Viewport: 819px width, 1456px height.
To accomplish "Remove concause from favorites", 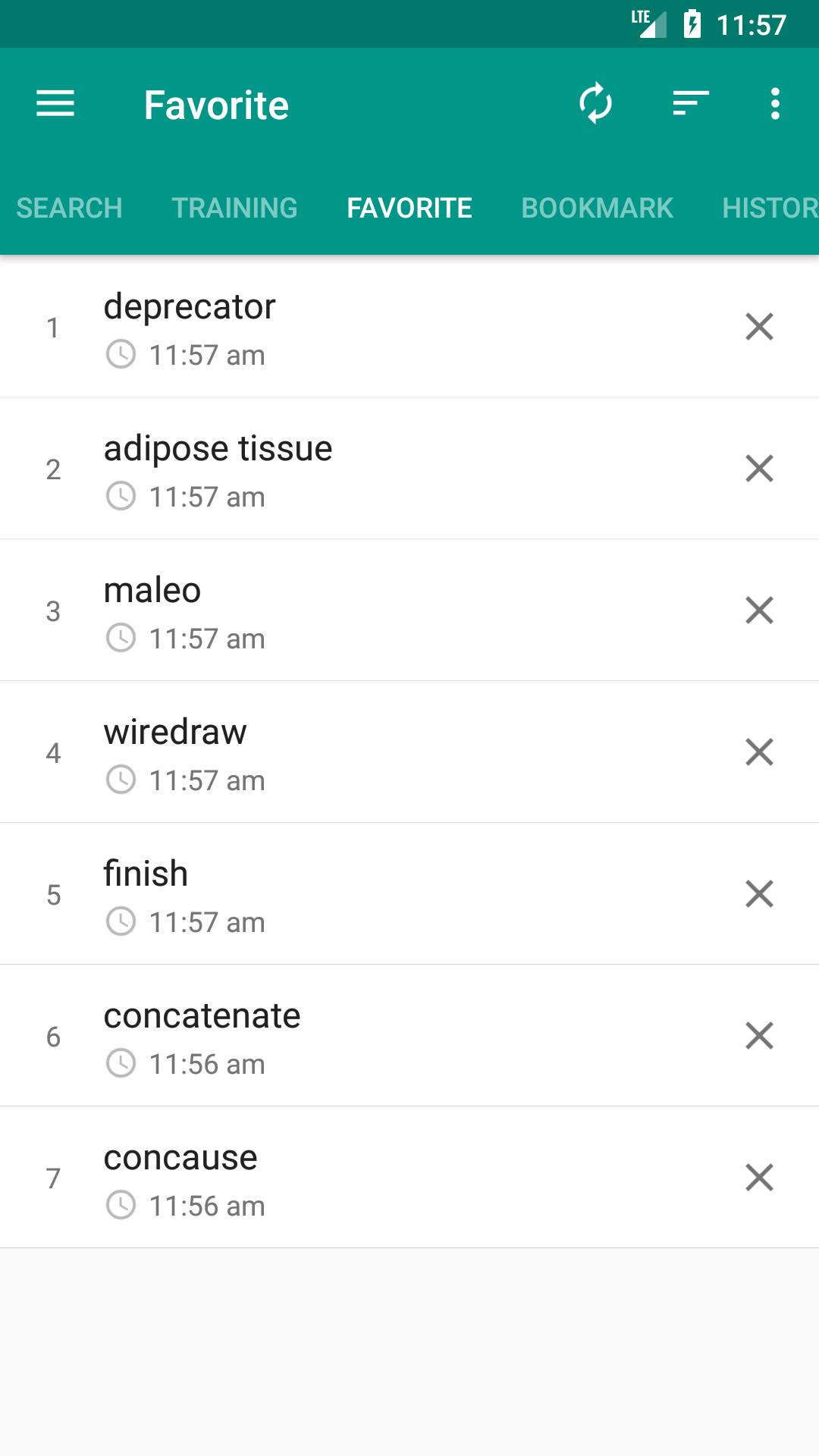I will click(x=759, y=1178).
